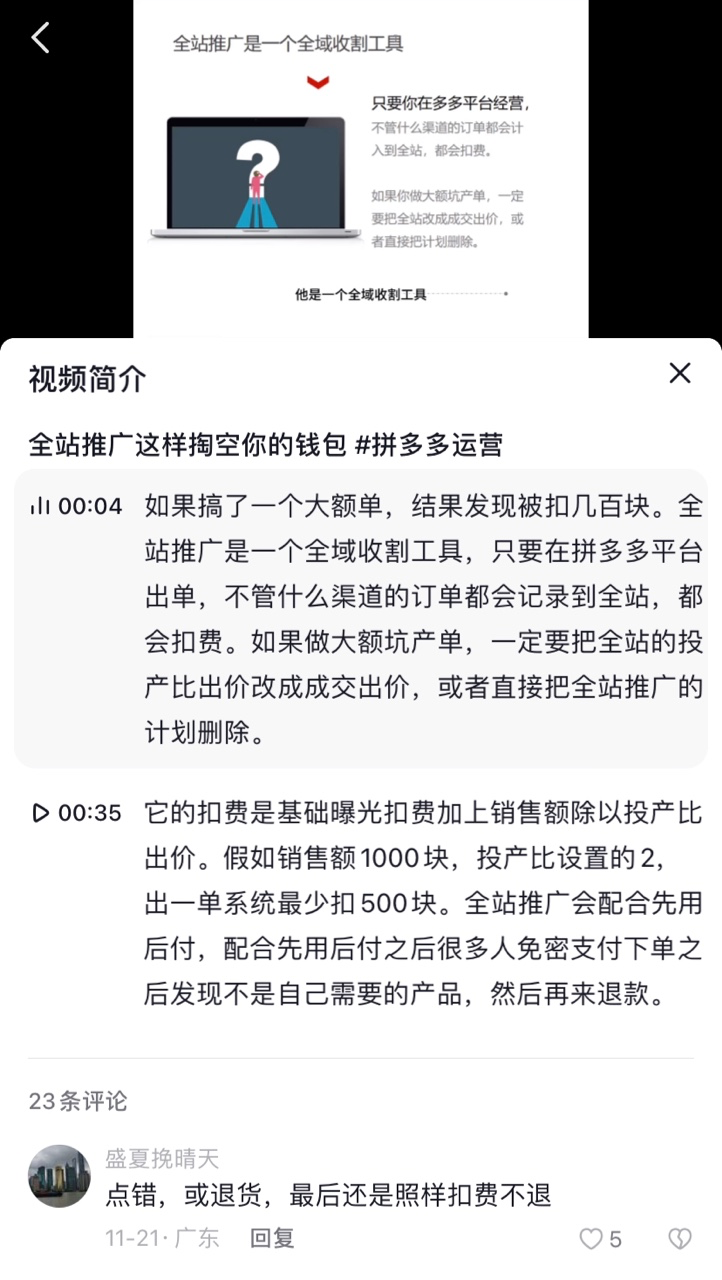Image resolution: width=722 pixels, height=1280 pixels.
Task: Open the #拼多多运营 hashtag
Action: coord(429,444)
